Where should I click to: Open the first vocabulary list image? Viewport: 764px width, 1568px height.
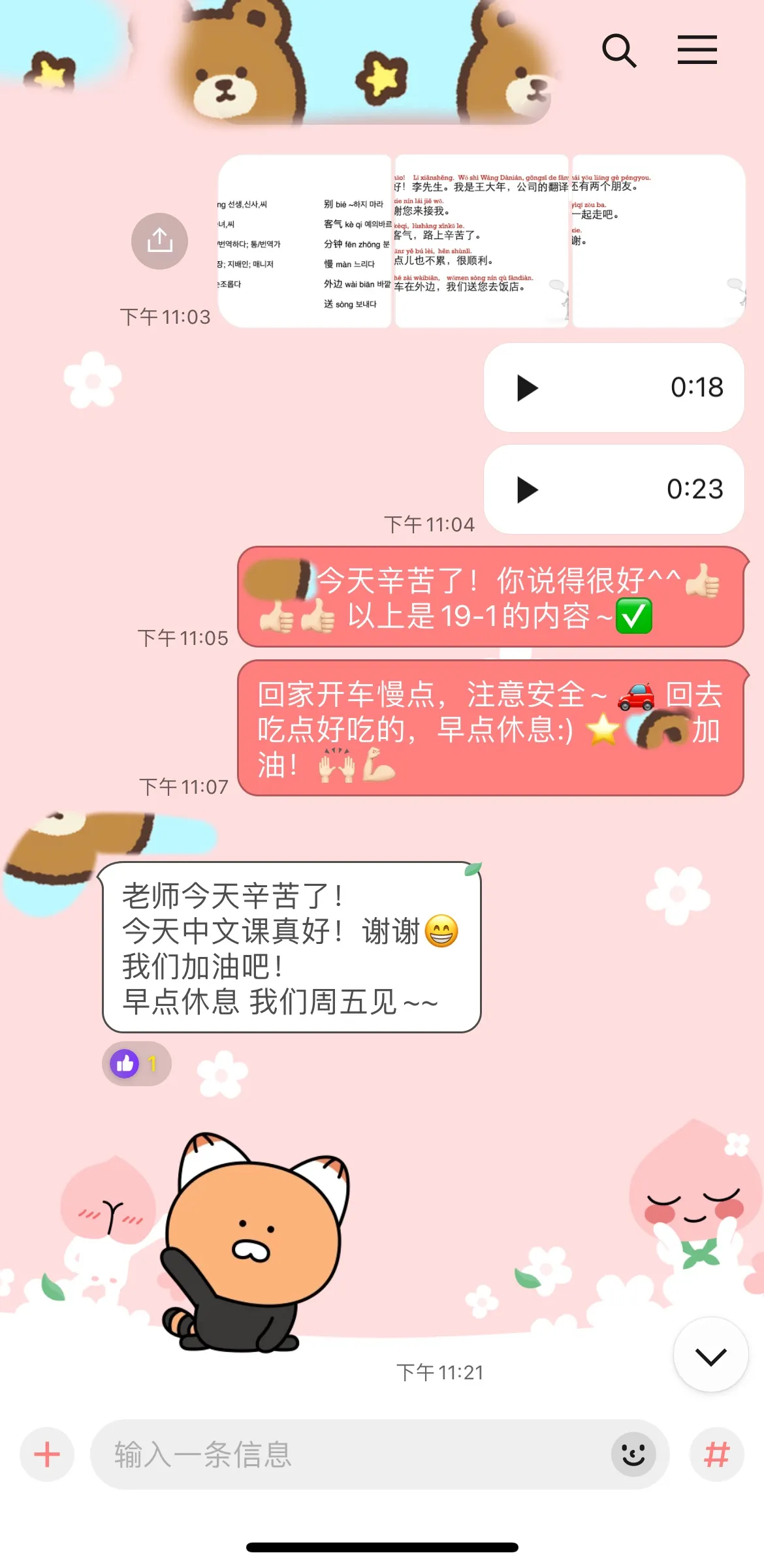304,242
